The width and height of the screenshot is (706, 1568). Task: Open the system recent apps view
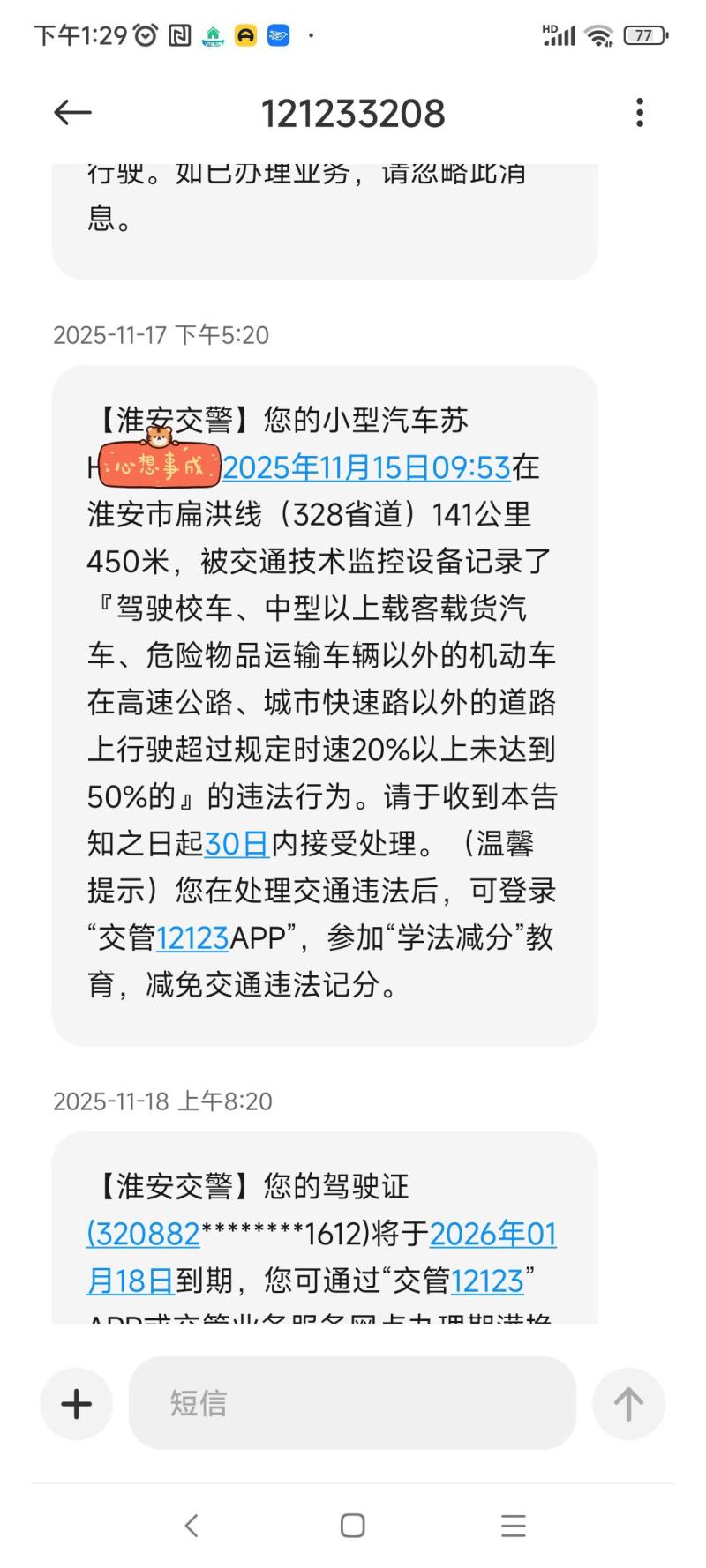[x=514, y=1526]
